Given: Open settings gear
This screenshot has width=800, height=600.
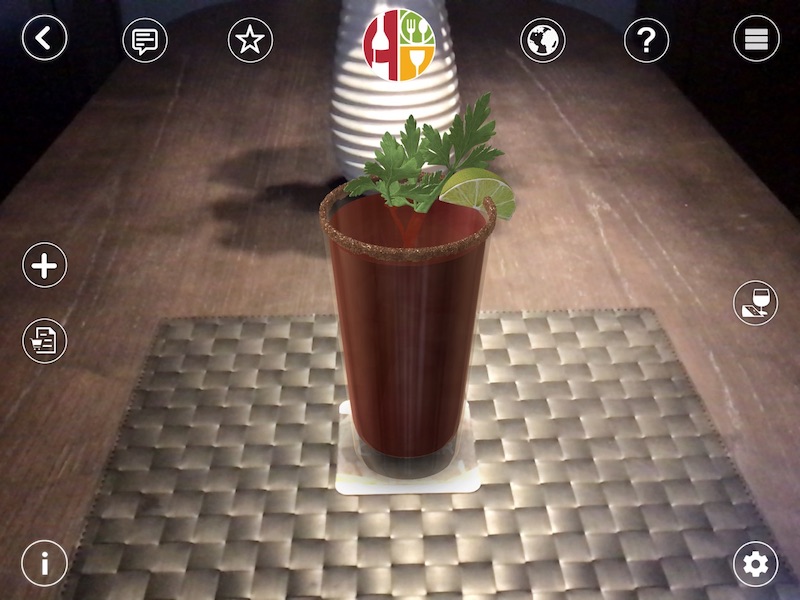Looking at the screenshot, I should tap(755, 564).
